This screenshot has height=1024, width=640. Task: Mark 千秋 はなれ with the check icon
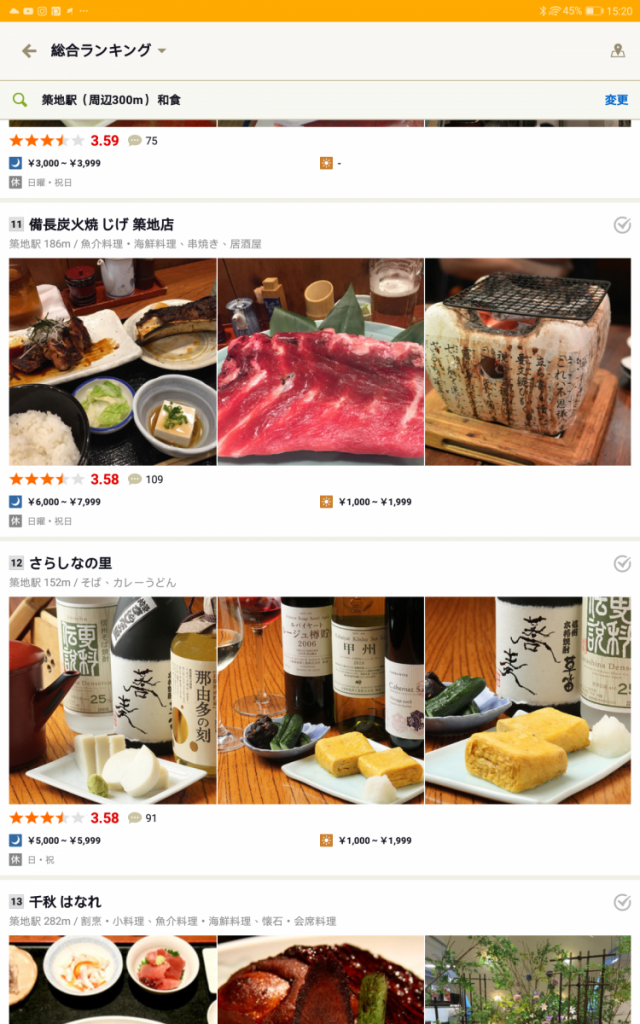point(622,902)
